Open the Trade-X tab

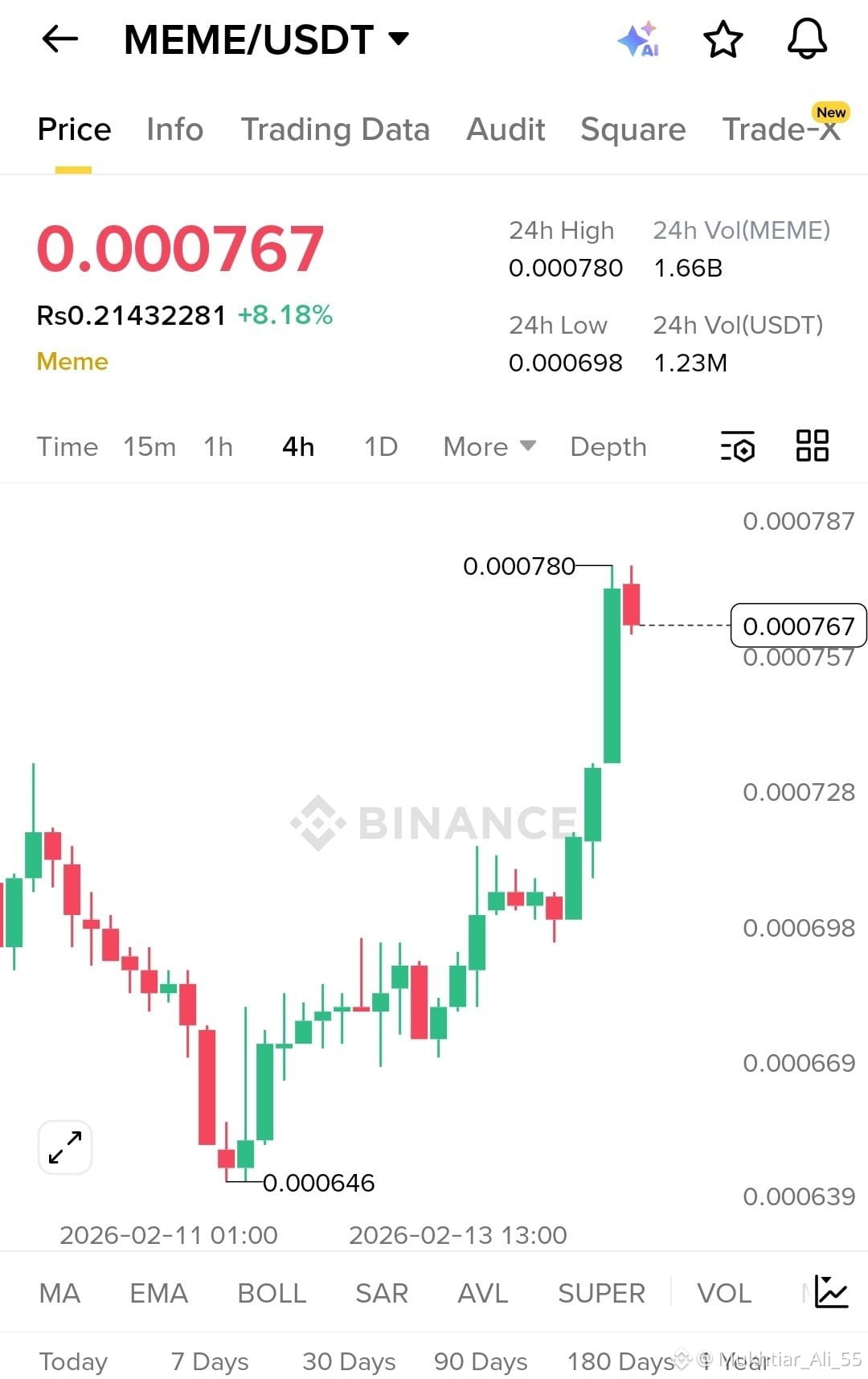pos(781,129)
